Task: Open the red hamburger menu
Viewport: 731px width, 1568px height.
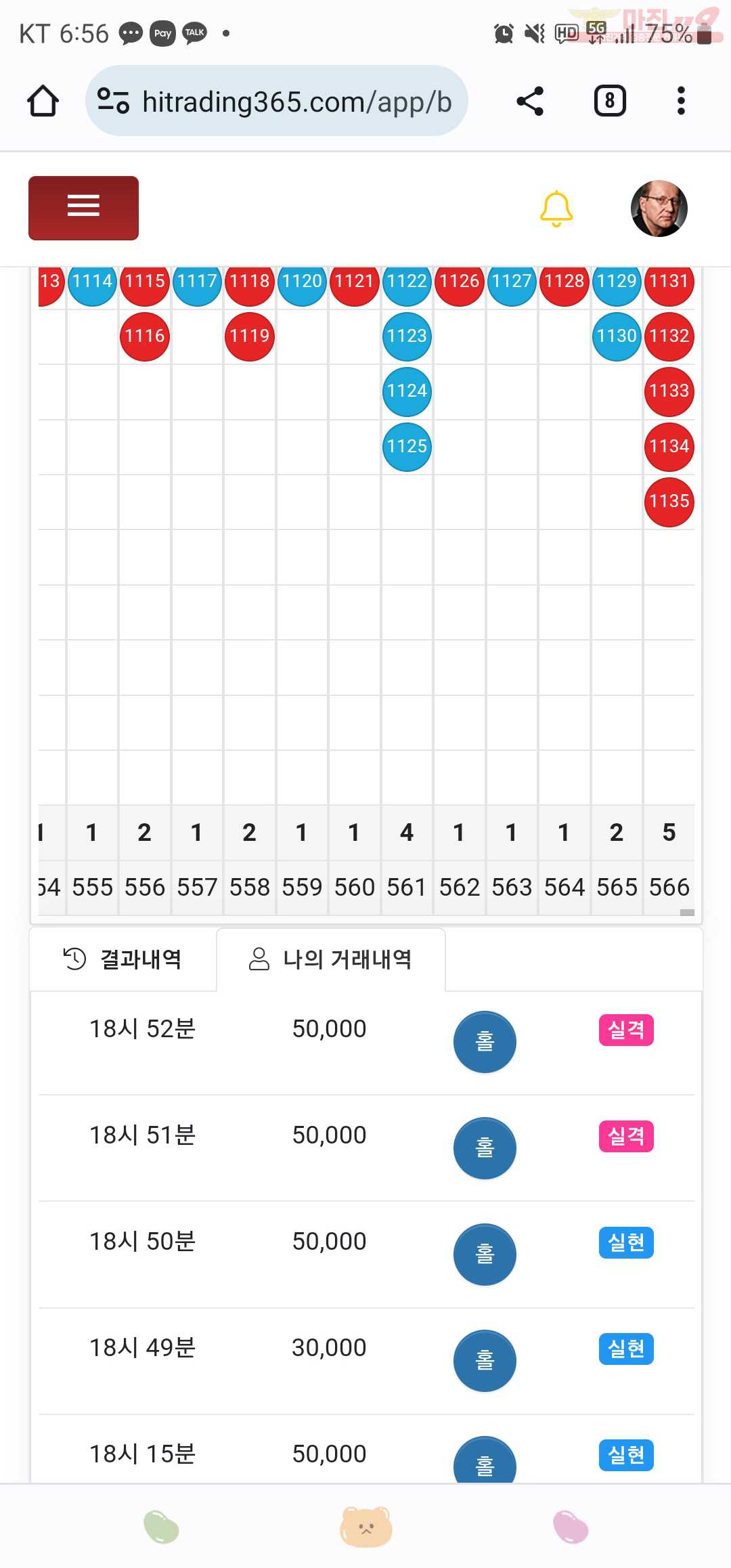Action: 83,208
